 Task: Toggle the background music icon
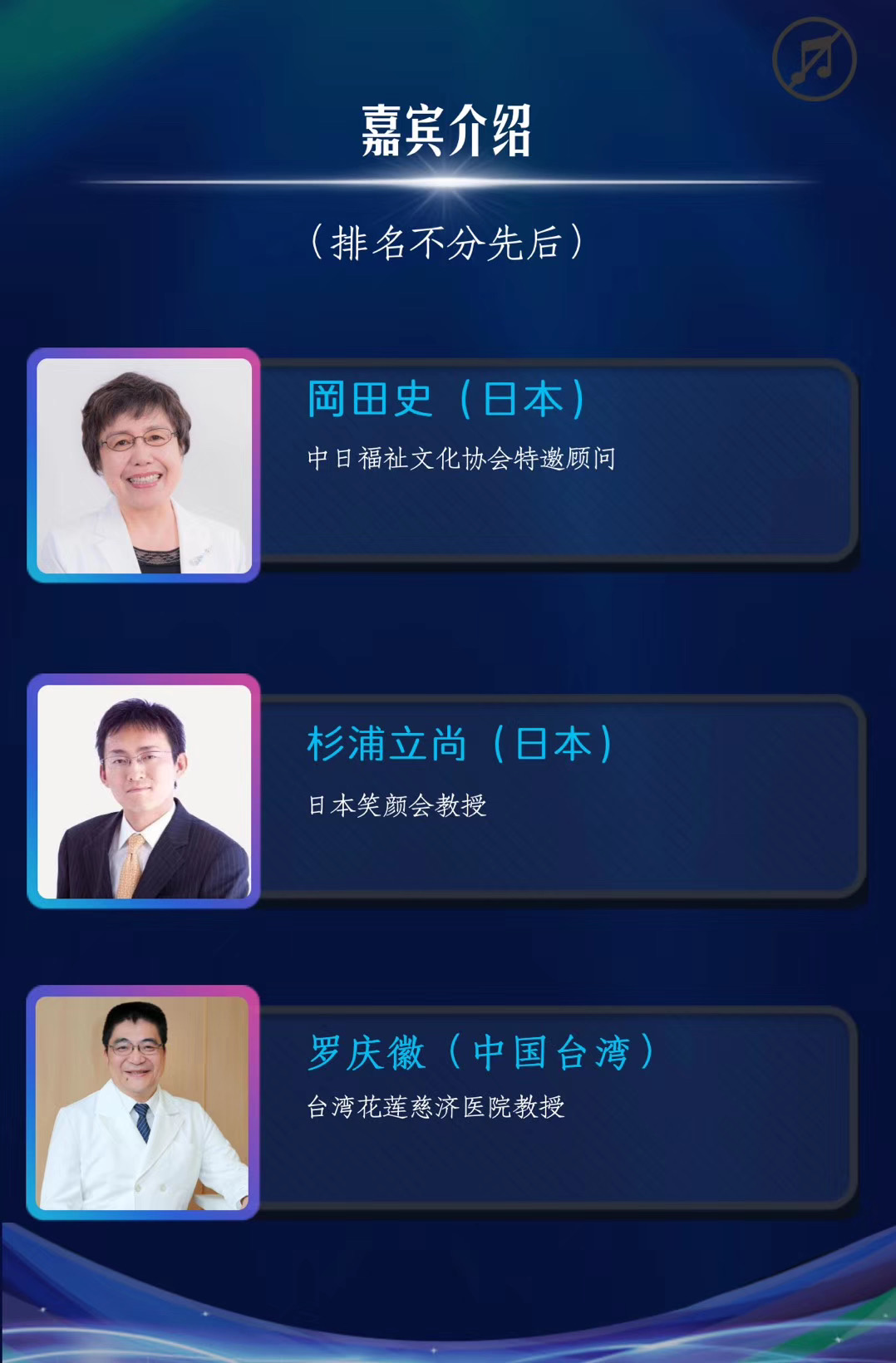(x=814, y=59)
